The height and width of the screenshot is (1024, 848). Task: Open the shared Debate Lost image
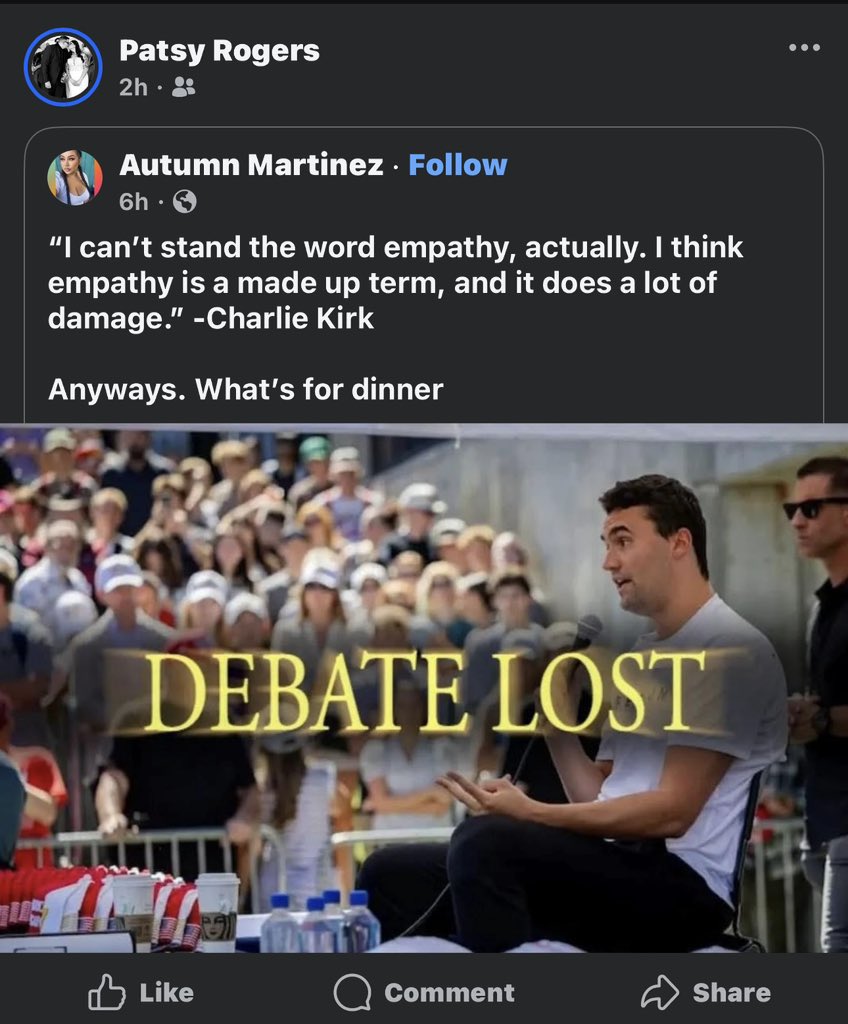point(424,690)
